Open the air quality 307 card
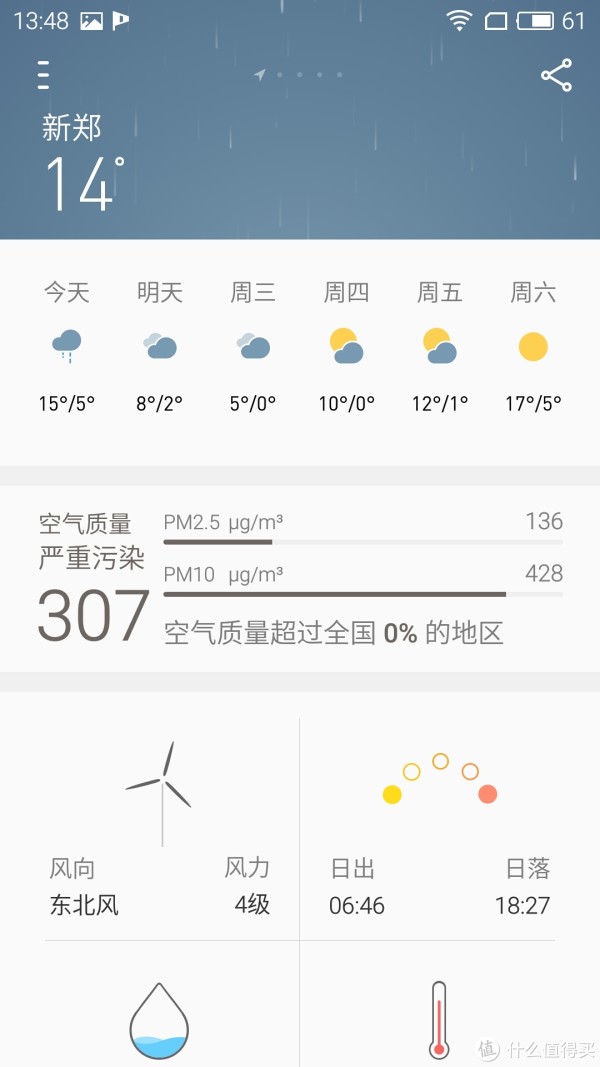Image resolution: width=600 pixels, height=1067 pixels. pos(300,578)
